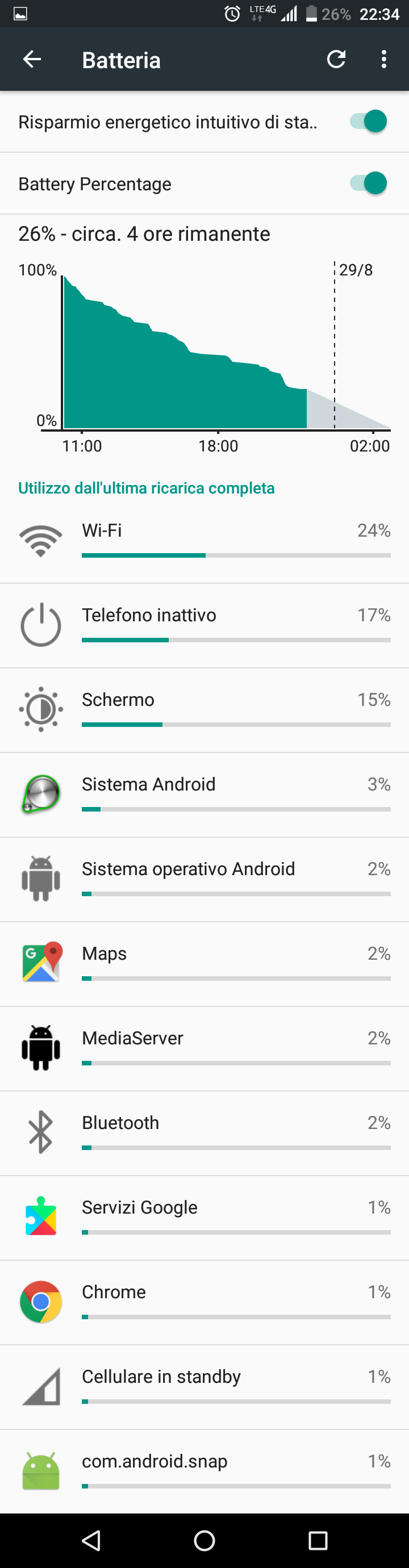Image resolution: width=409 pixels, height=1568 pixels.
Task: Tap the system home button
Action: (x=204, y=1541)
